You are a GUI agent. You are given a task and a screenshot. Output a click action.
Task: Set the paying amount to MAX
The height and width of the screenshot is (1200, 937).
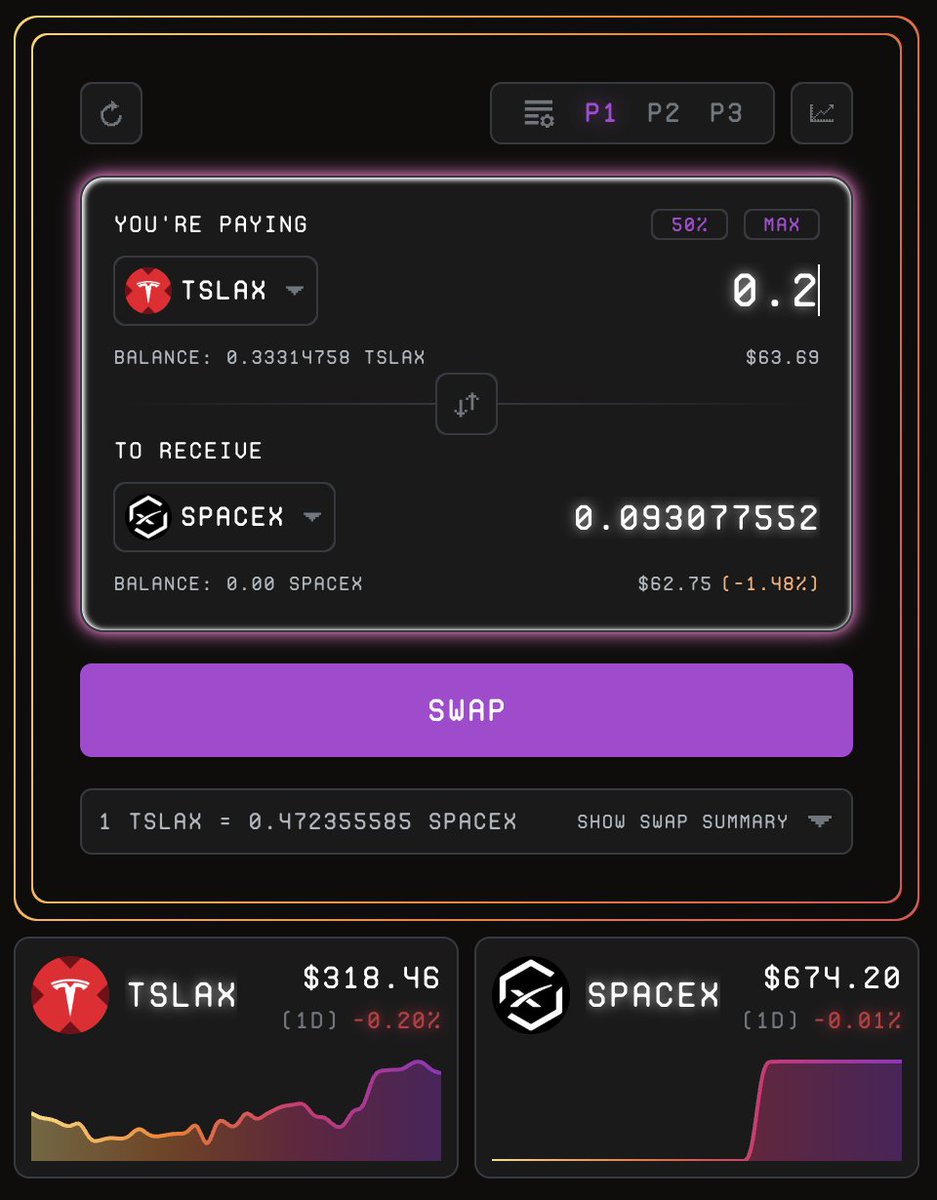[781, 225]
